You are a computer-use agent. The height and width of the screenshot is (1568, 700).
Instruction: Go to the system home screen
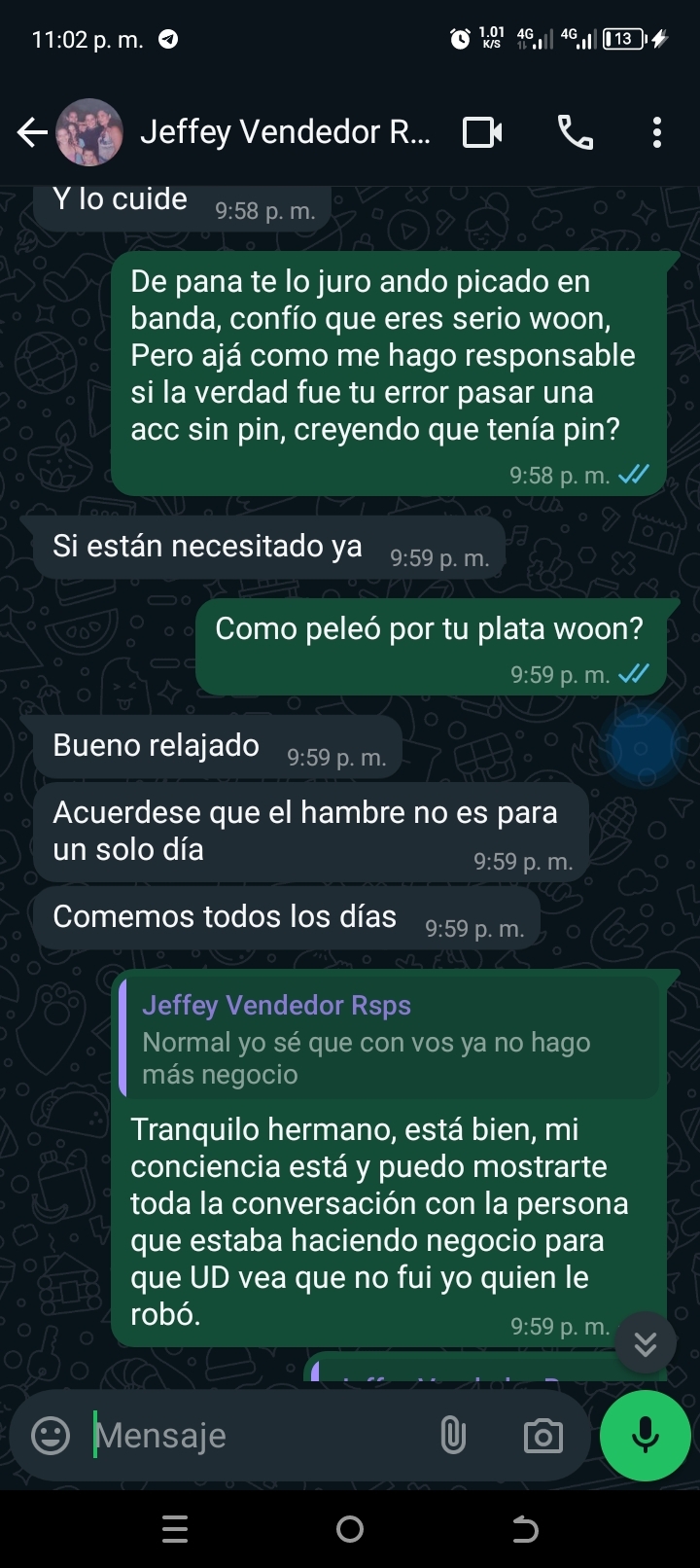(x=350, y=1529)
